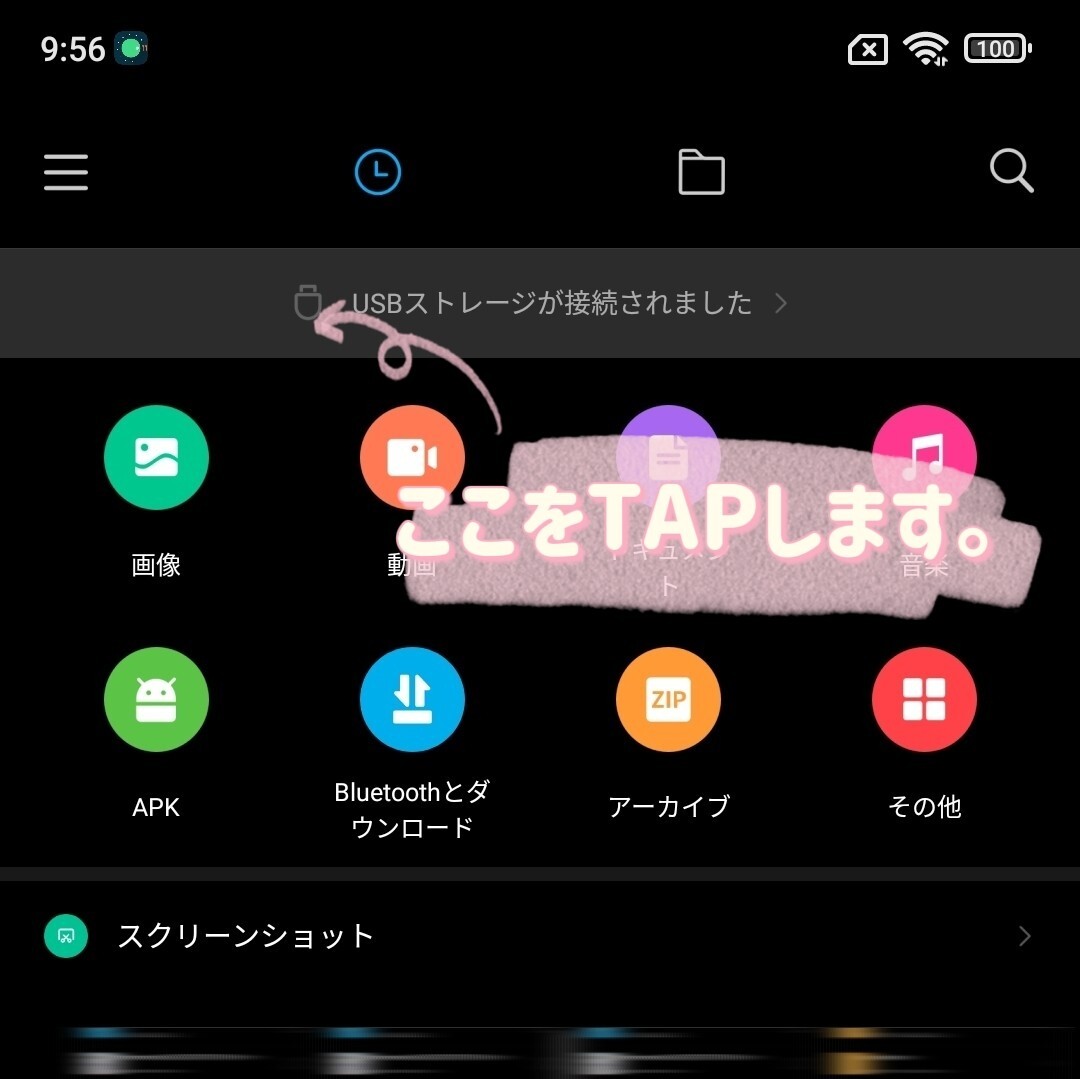View the アーカイブ ZIP category
This screenshot has height=1079, width=1080.
(668, 700)
